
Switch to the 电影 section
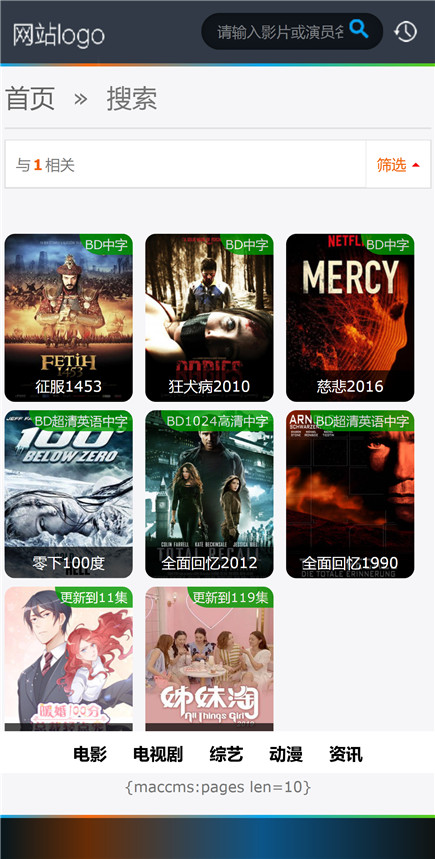(90, 754)
